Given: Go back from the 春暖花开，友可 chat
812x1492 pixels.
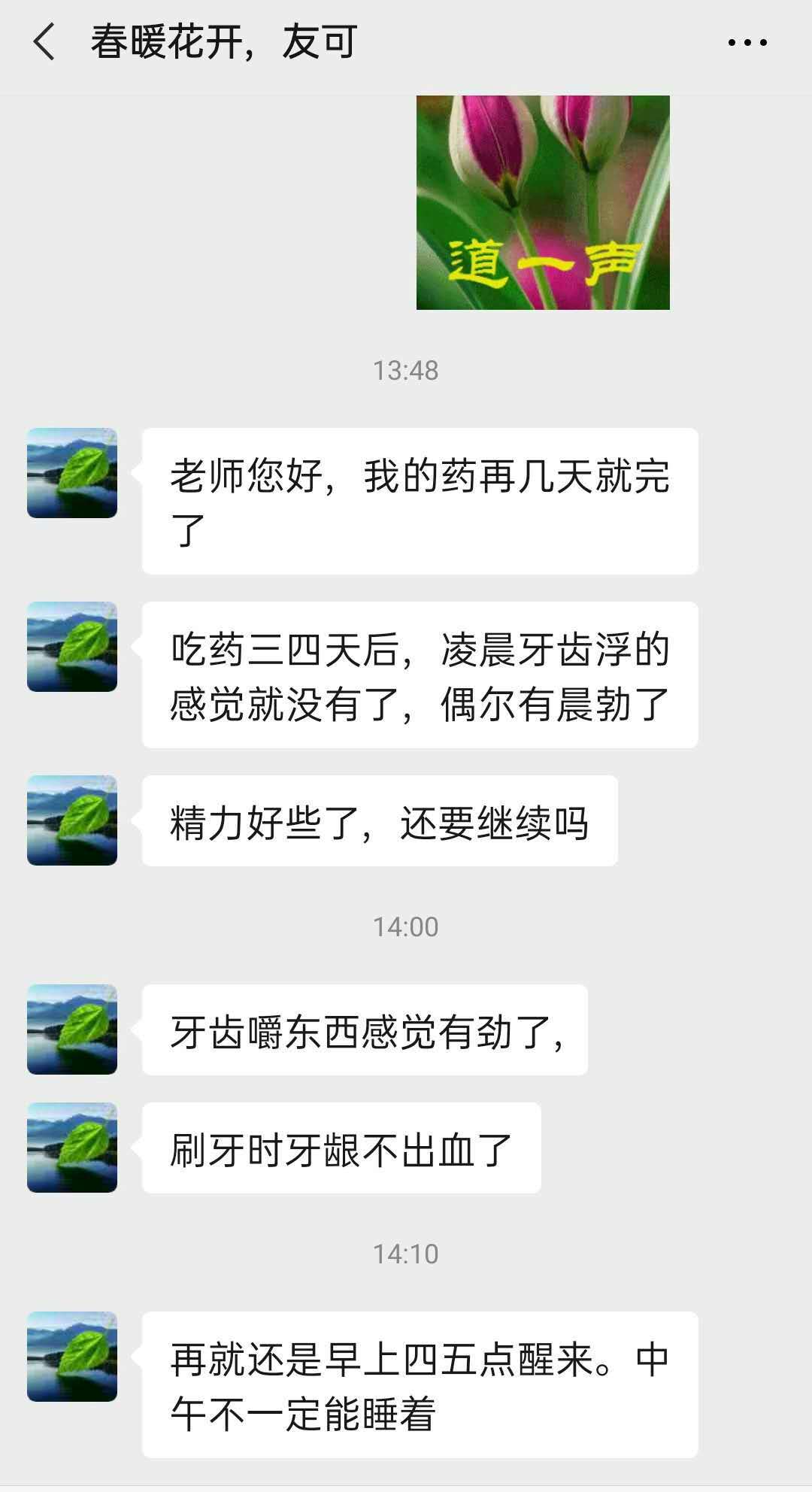Looking at the screenshot, I should pyautogui.click(x=44, y=41).
